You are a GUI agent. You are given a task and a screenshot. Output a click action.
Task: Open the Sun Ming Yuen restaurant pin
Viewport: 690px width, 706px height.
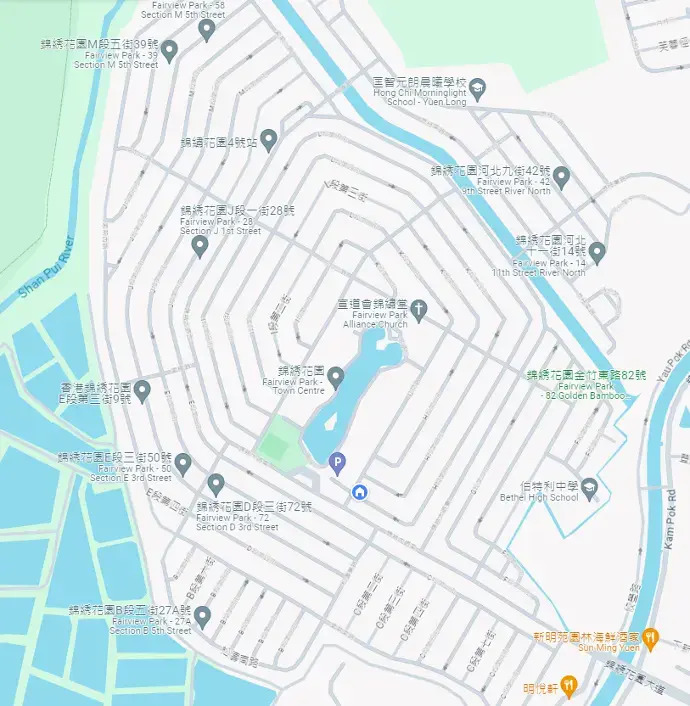click(x=650, y=636)
